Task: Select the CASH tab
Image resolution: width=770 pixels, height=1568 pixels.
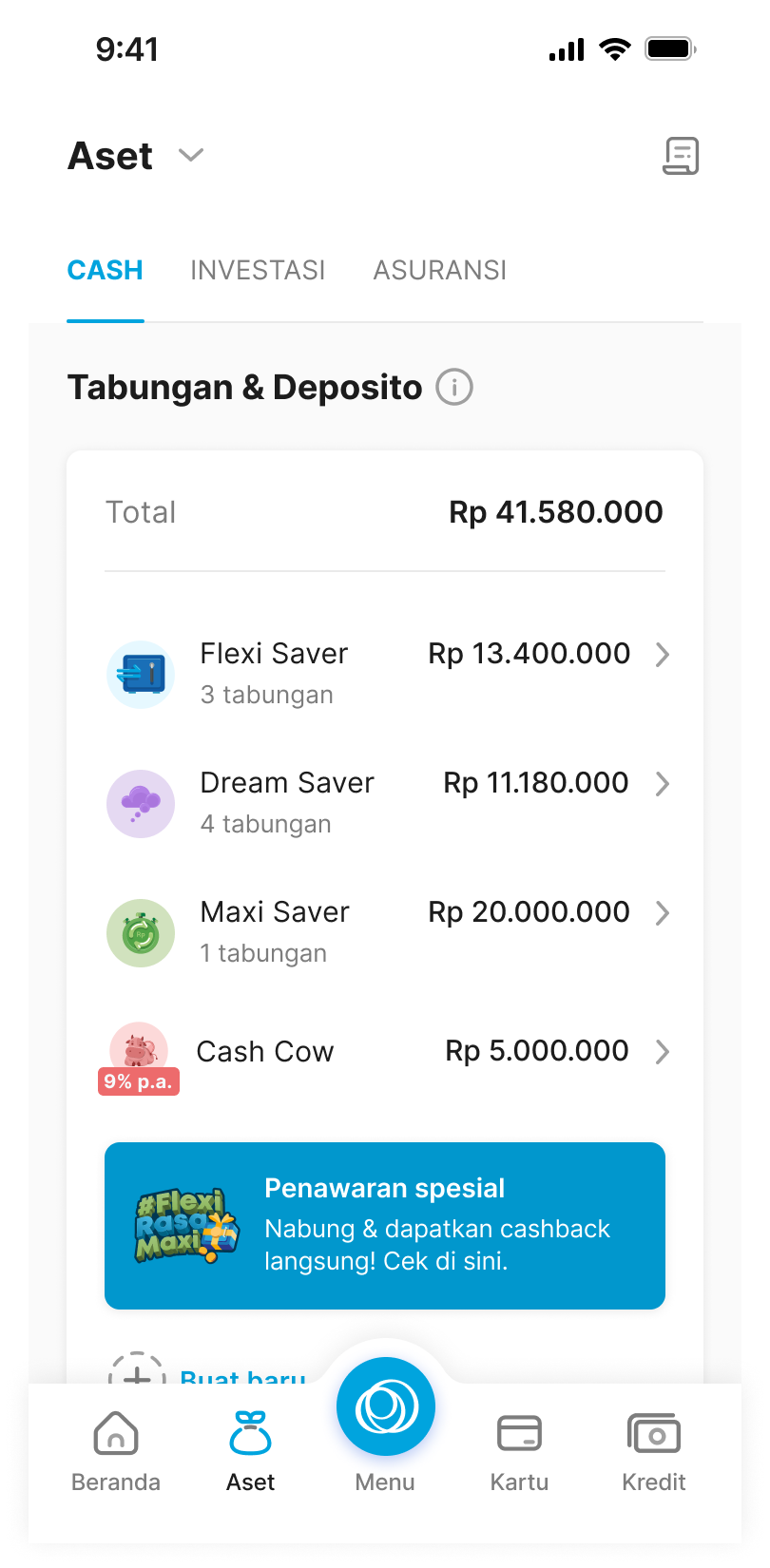Action: point(105,270)
